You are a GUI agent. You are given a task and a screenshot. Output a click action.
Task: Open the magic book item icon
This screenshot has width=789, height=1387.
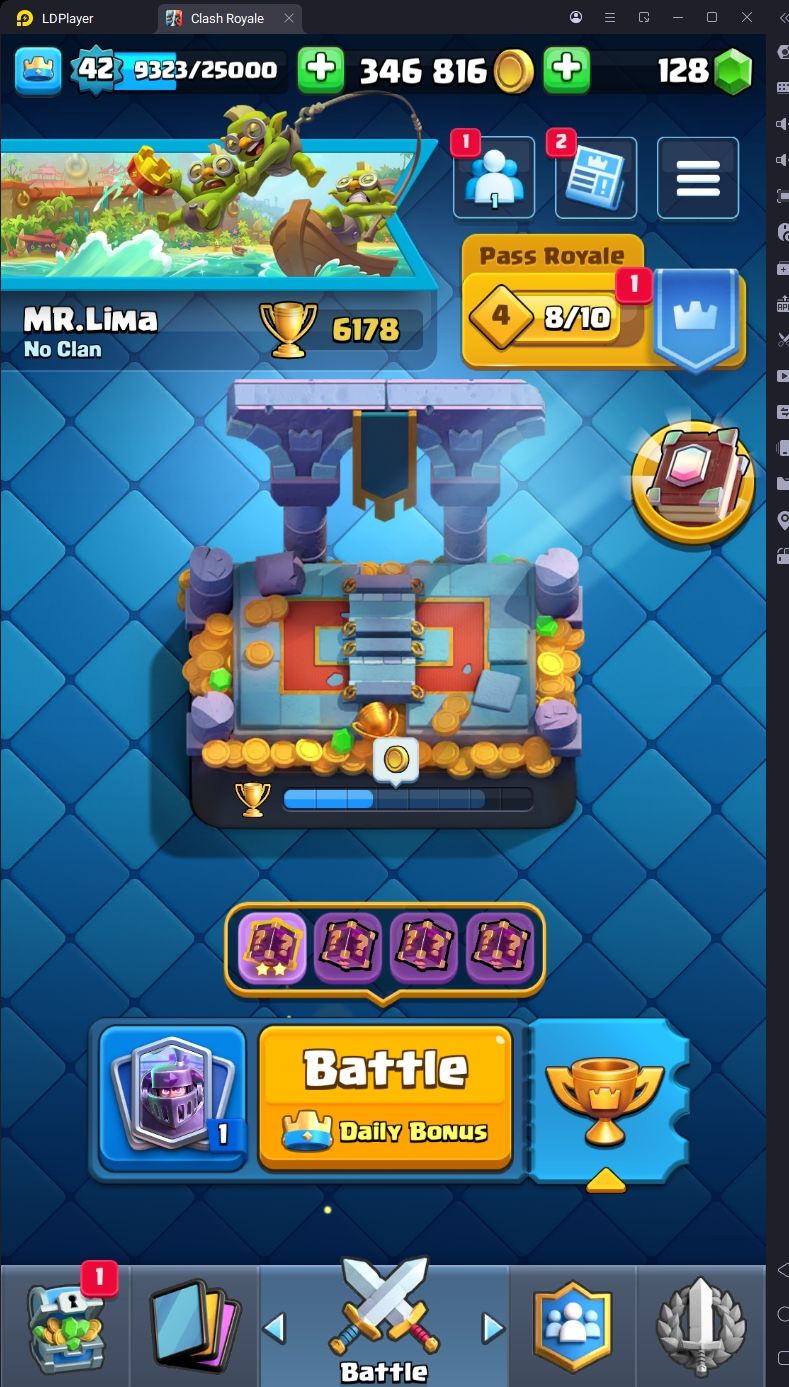click(x=692, y=483)
